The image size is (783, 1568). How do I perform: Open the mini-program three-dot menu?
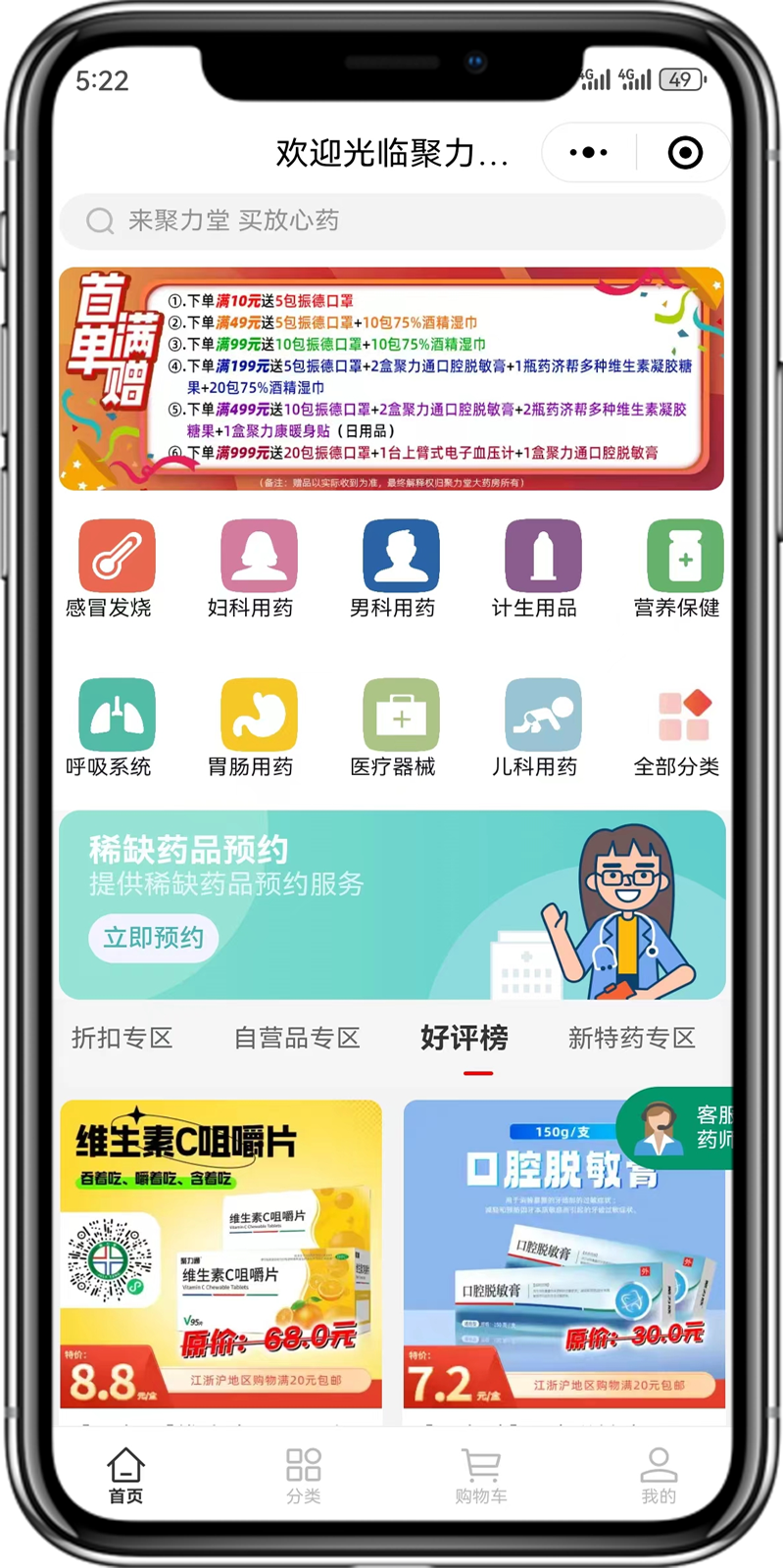click(588, 153)
